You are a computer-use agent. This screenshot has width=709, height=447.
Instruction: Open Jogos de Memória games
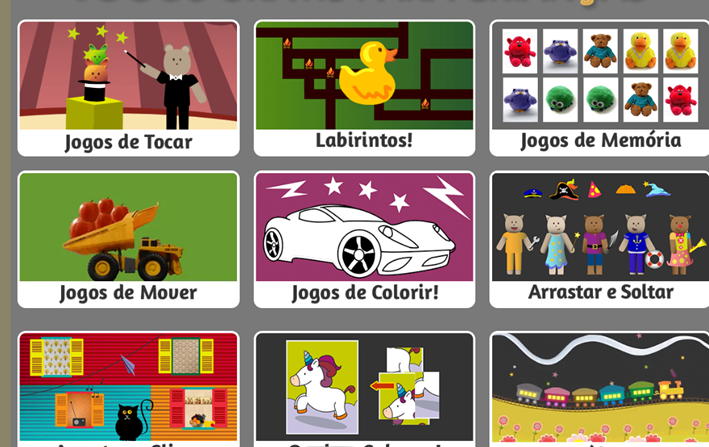coord(599,88)
